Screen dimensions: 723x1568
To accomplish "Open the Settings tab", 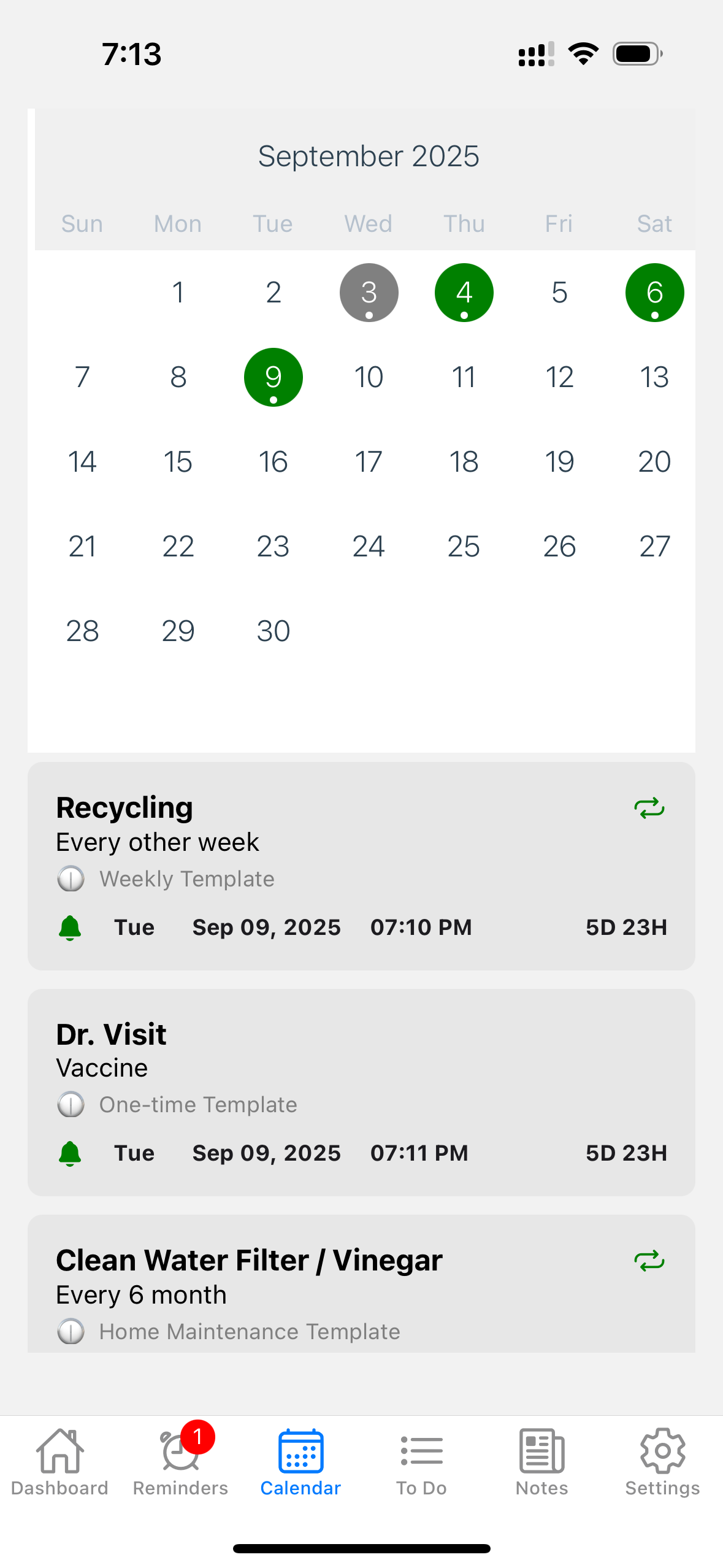I will (662, 1463).
